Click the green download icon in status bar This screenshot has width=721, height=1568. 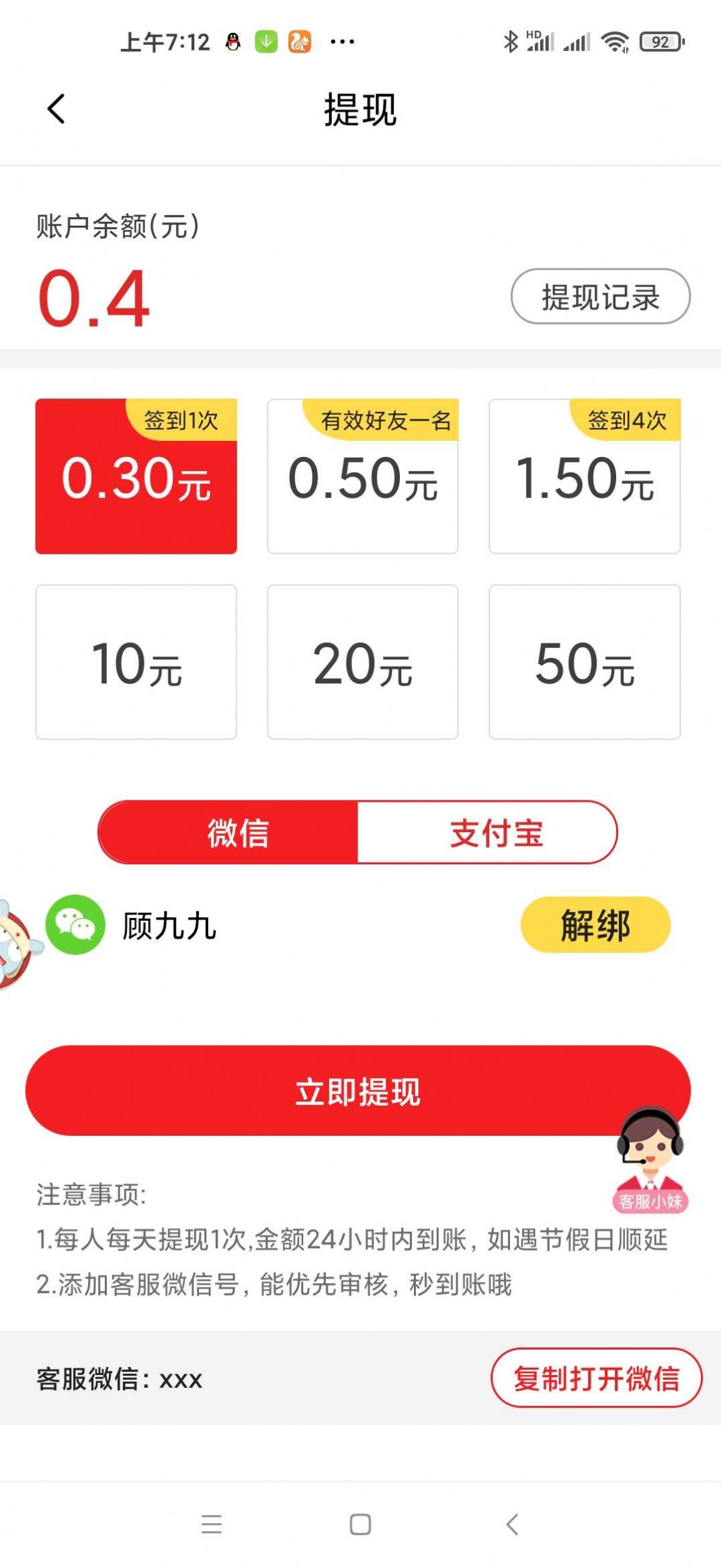point(266,42)
